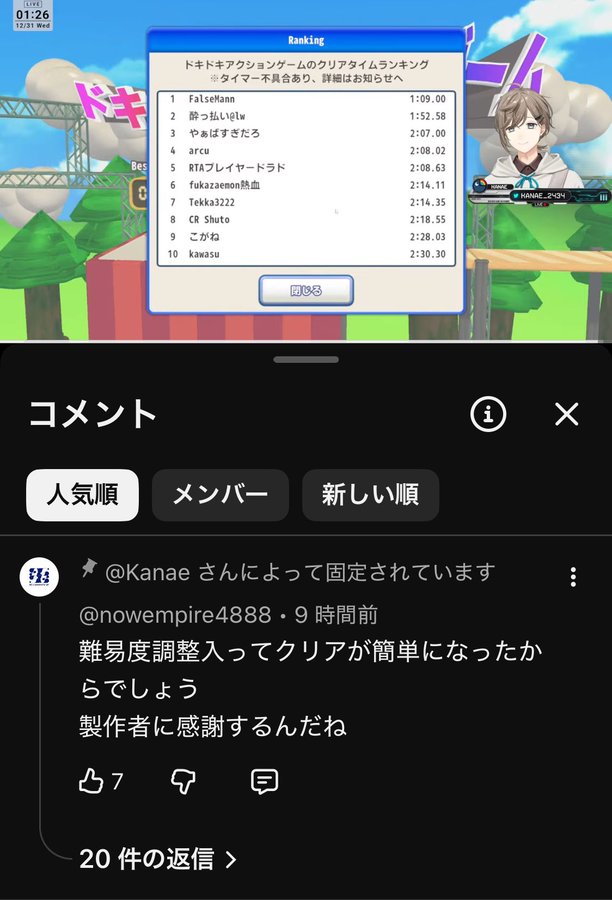This screenshot has height=900, width=612.
Task: Like the comment by @nowempire4888
Action: (92, 781)
